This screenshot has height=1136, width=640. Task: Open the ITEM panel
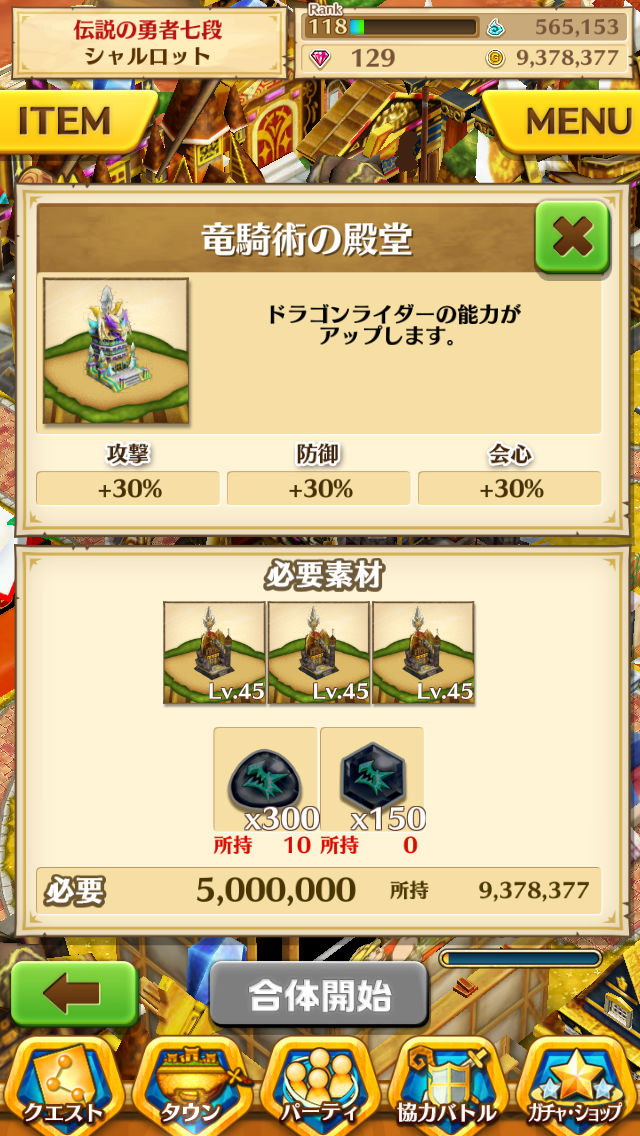pyautogui.click(x=67, y=122)
